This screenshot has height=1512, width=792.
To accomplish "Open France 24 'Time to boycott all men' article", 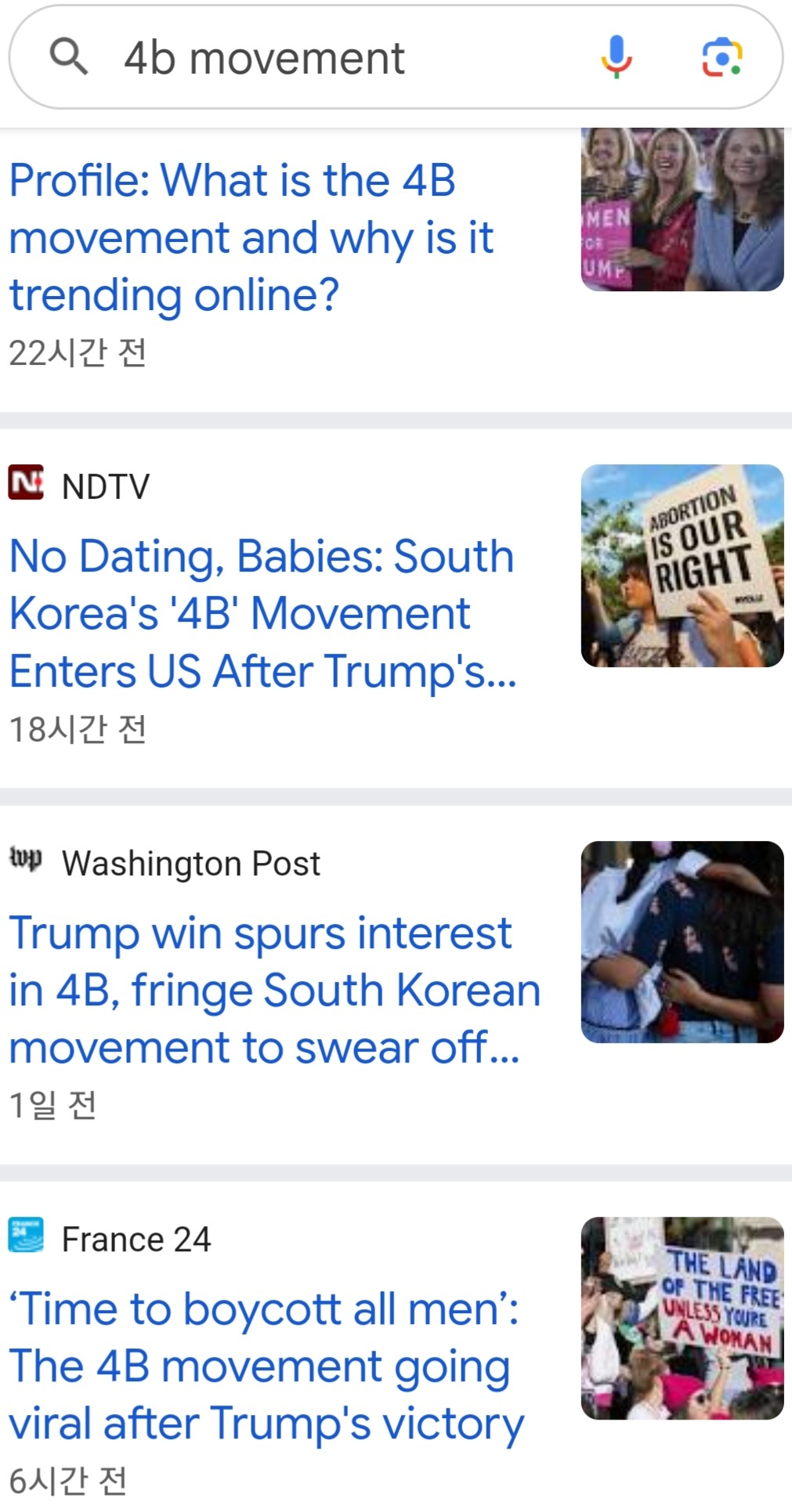I will 266,1366.
